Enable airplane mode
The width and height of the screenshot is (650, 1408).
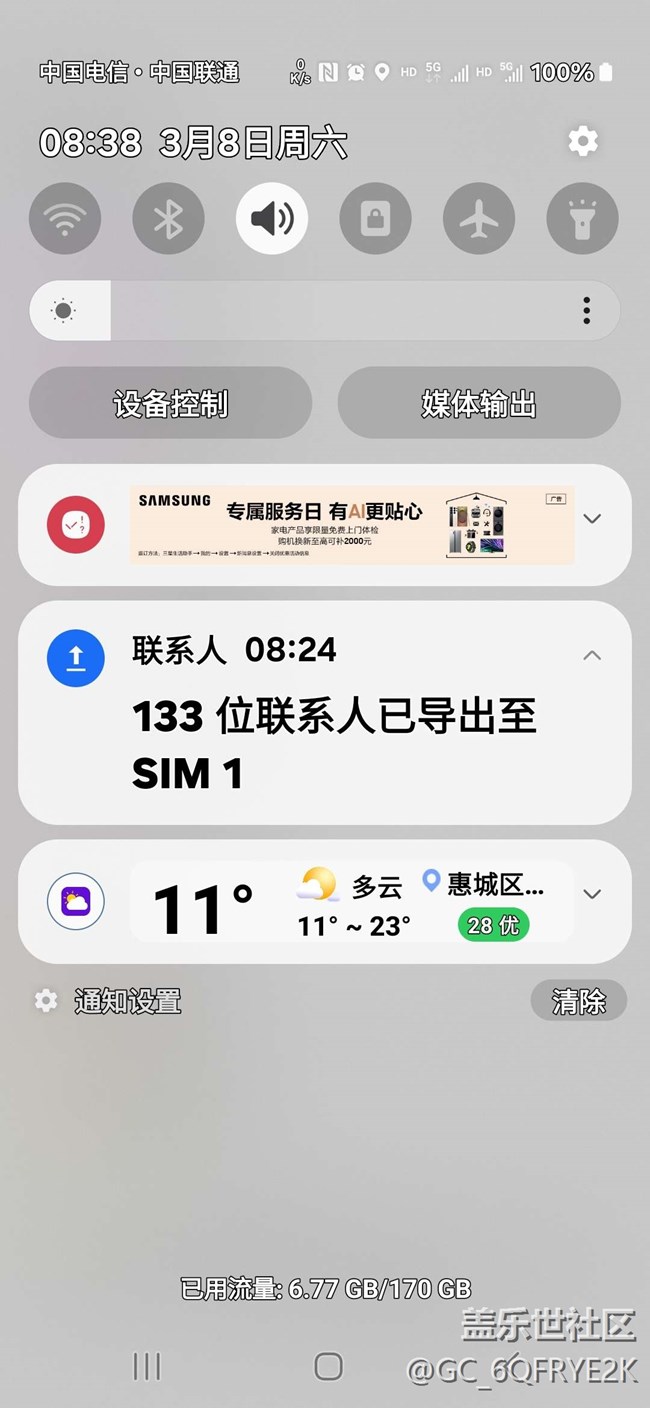[x=479, y=219]
